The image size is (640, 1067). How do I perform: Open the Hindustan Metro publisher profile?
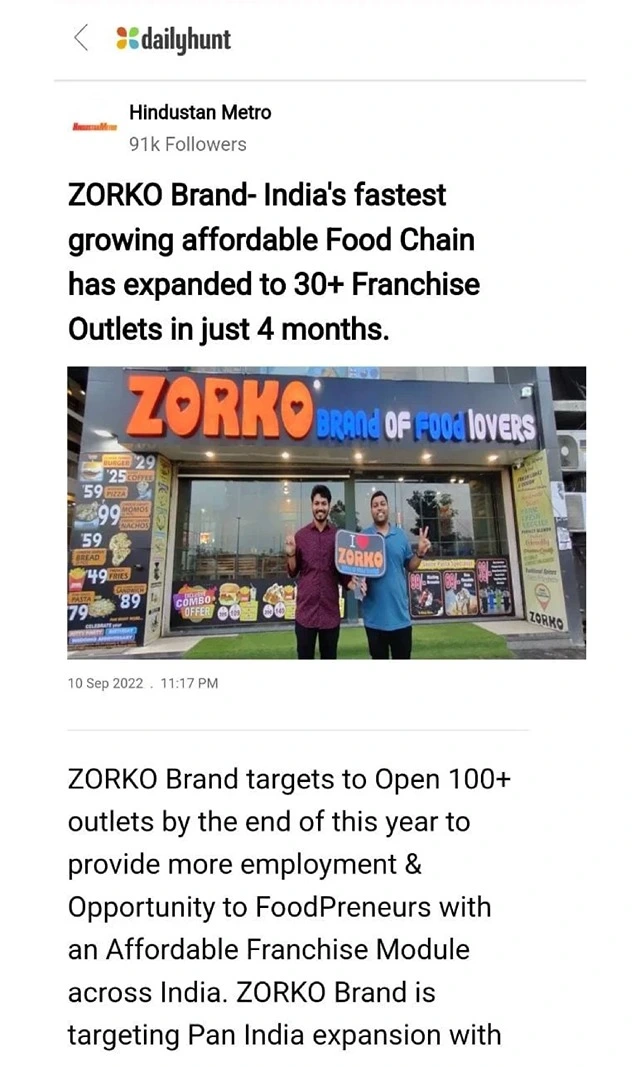coord(199,113)
